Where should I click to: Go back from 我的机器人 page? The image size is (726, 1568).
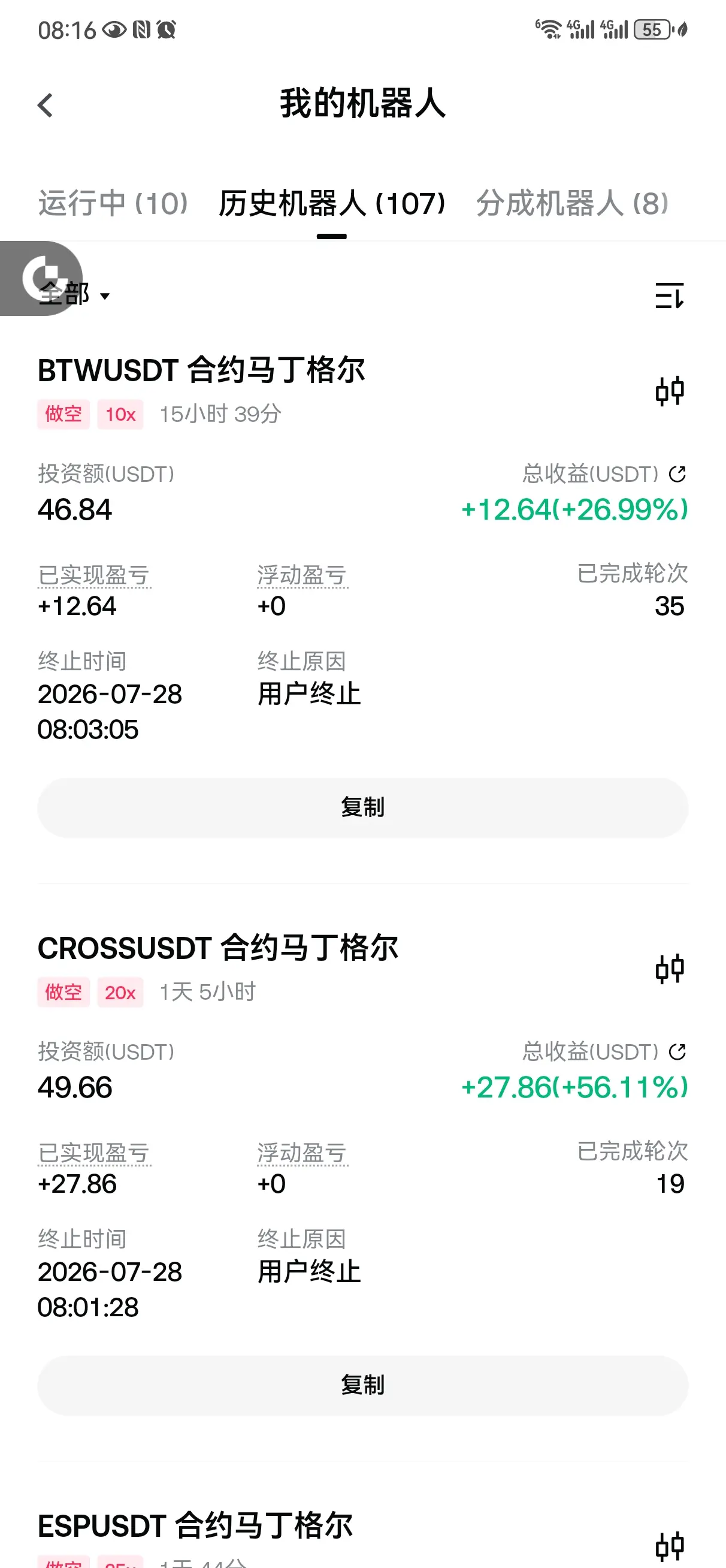pyautogui.click(x=46, y=105)
